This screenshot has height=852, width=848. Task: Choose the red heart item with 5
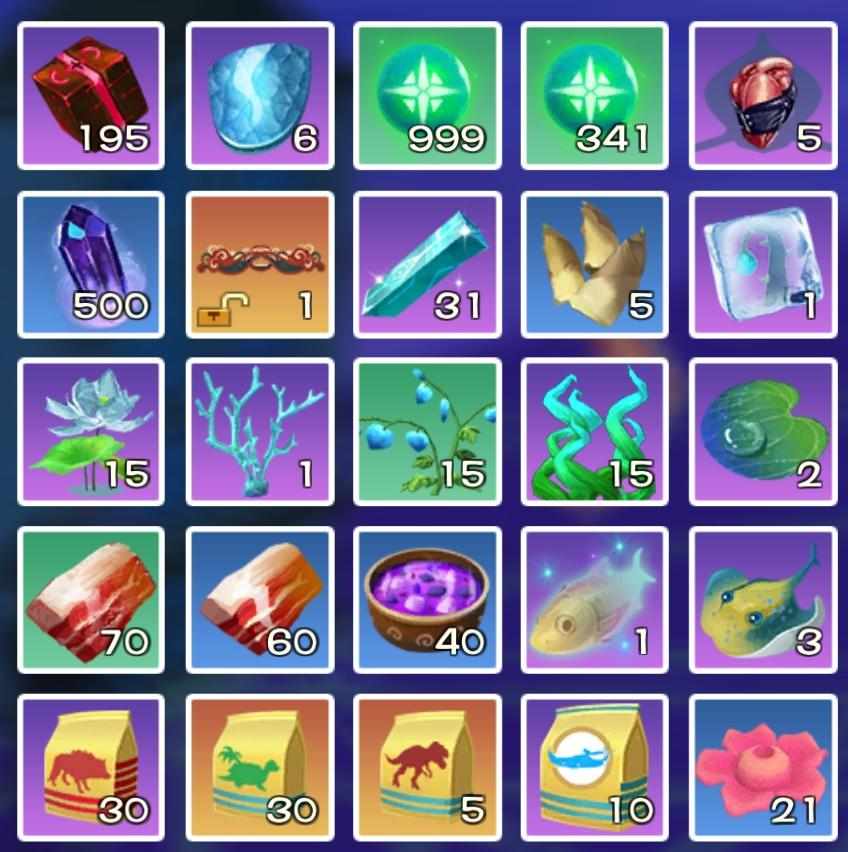pos(763,95)
